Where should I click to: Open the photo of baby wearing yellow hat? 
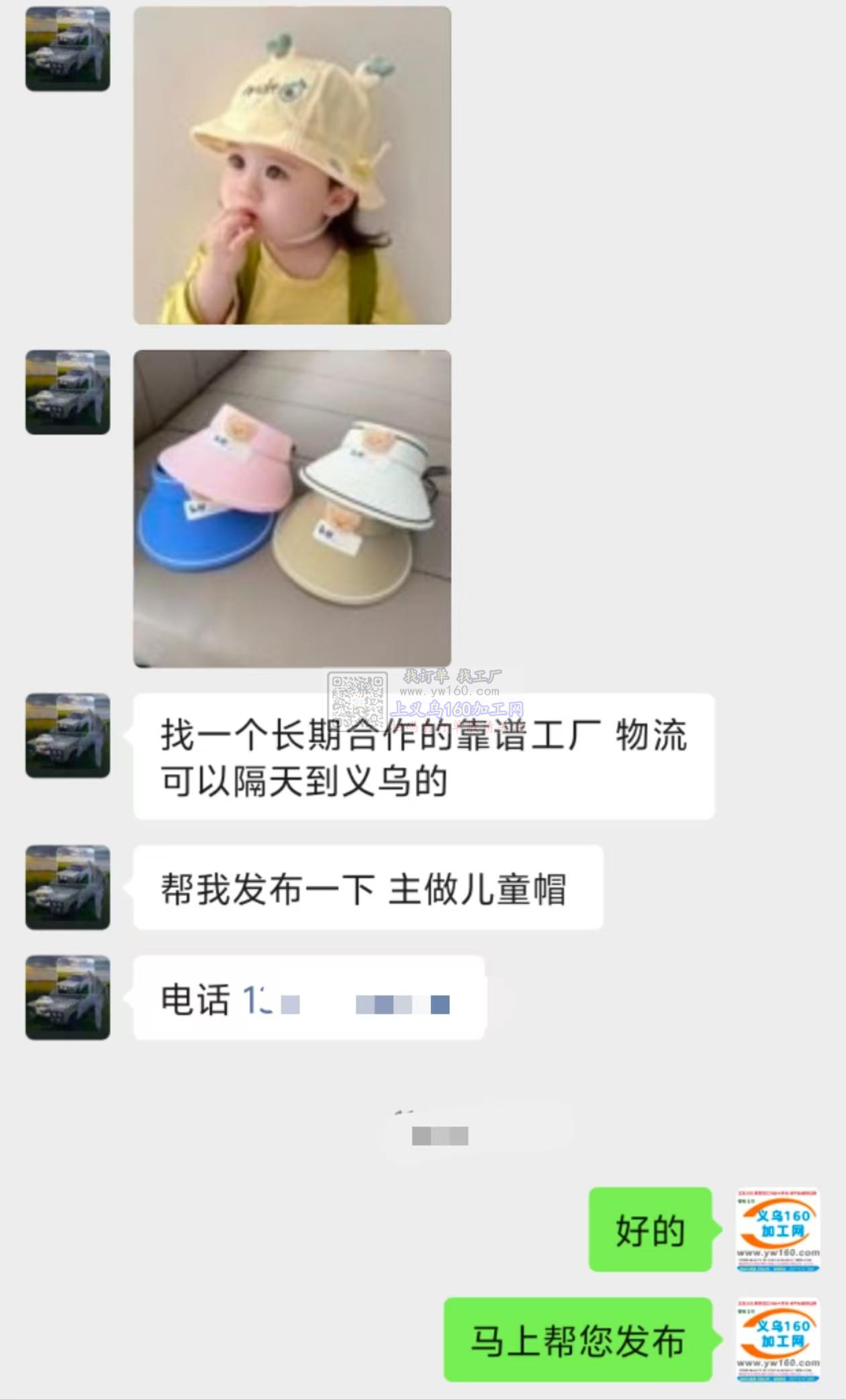point(292,165)
